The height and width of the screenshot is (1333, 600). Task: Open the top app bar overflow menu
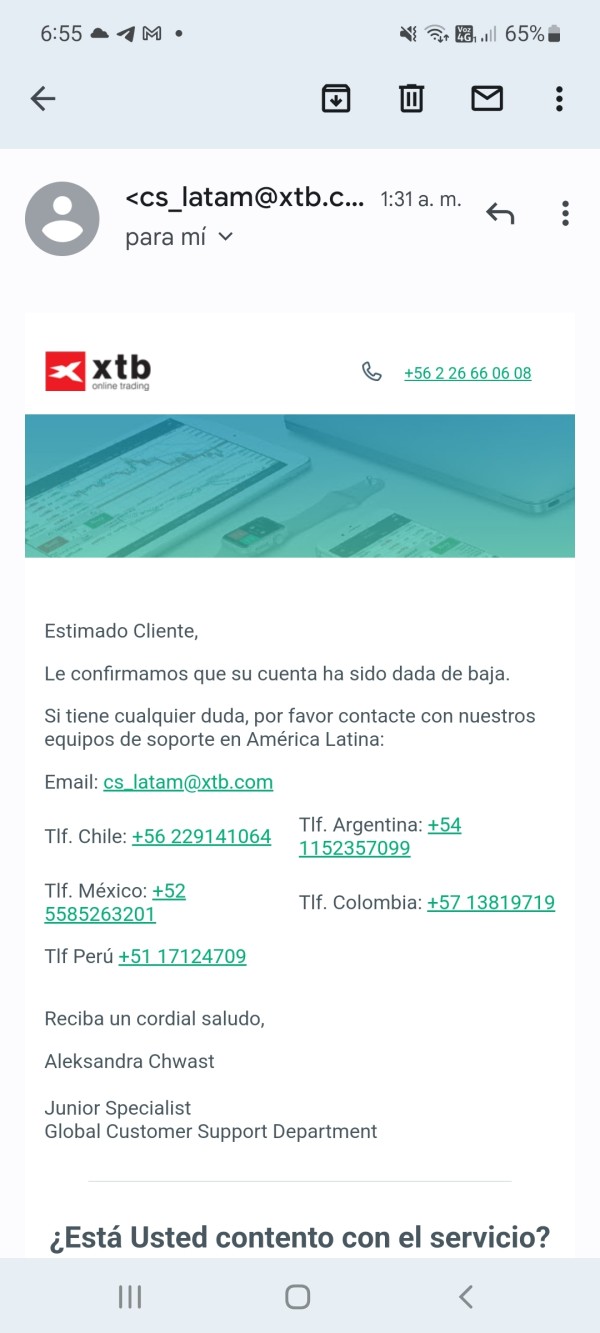559,98
